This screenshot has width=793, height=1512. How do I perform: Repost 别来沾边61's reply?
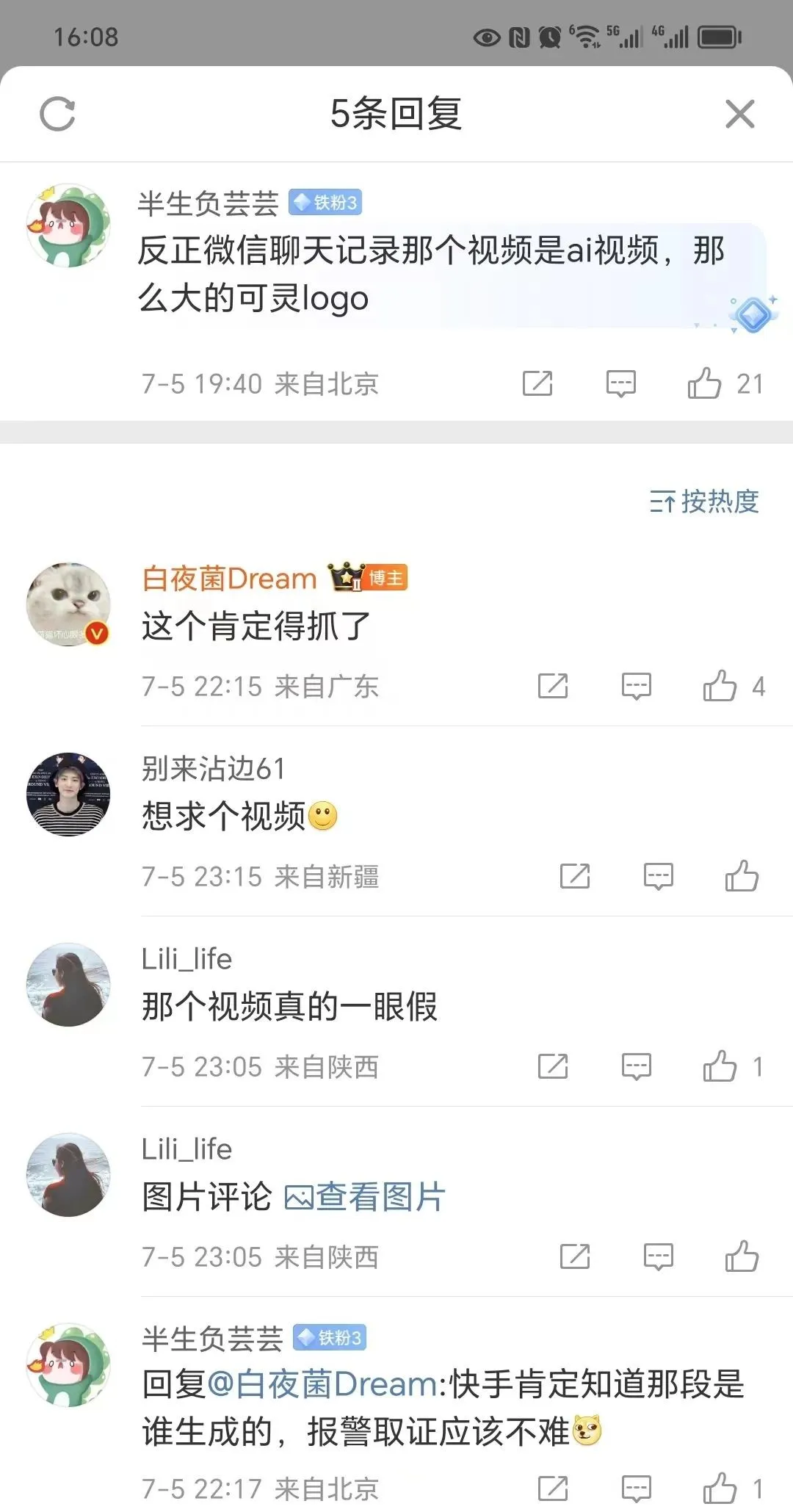575,876
